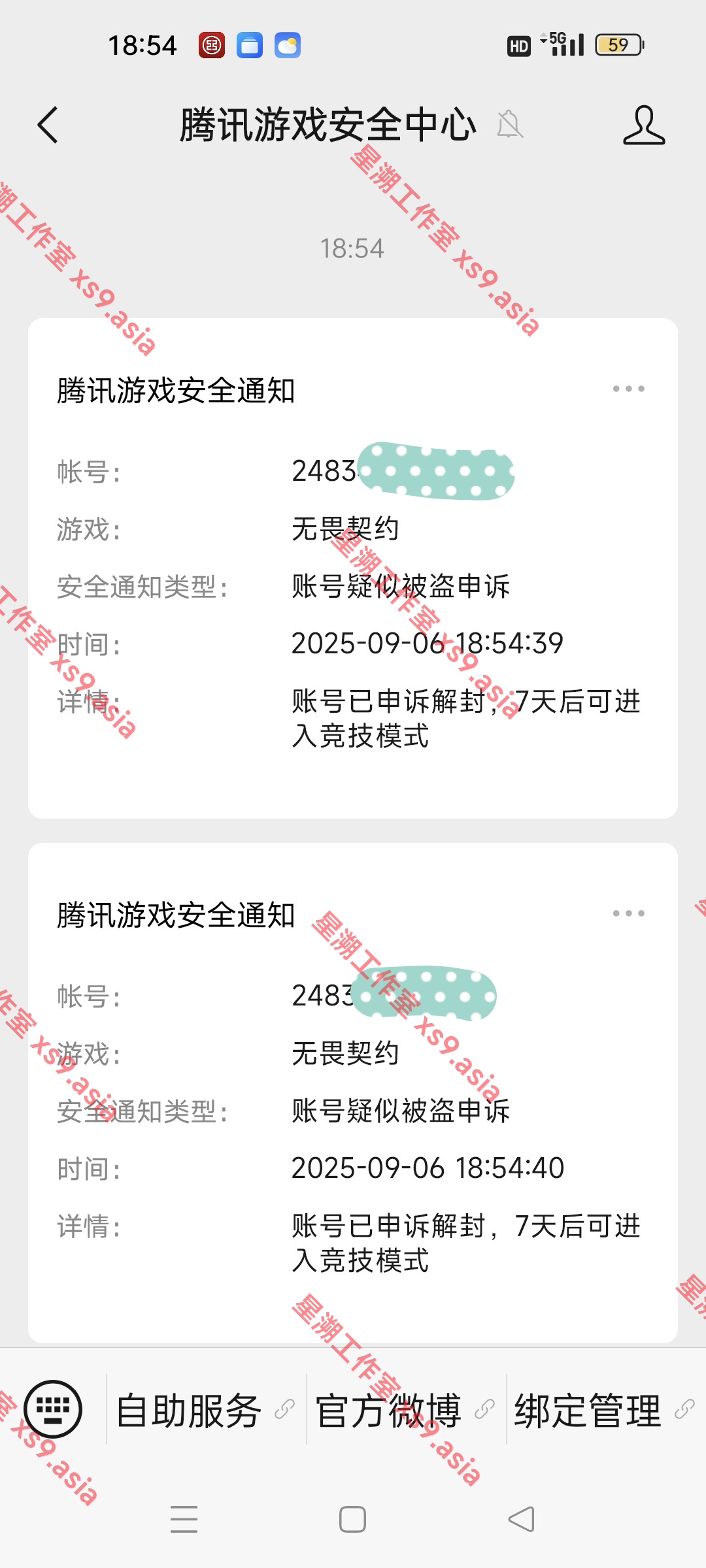Open options for the 18:54:39 notice
Viewport: 706px width, 1568px height.
coord(628,389)
